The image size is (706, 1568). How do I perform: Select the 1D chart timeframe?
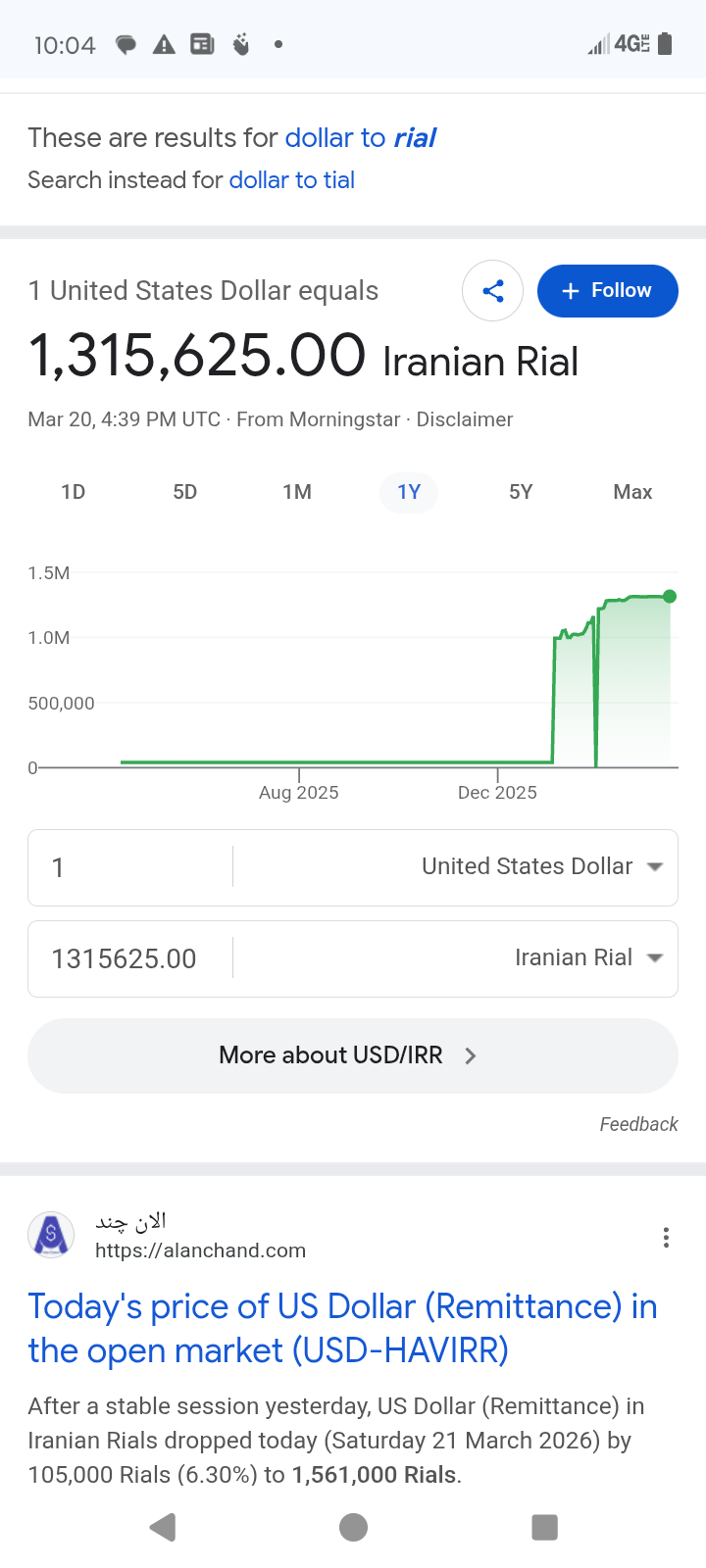pyautogui.click(x=74, y=492)
